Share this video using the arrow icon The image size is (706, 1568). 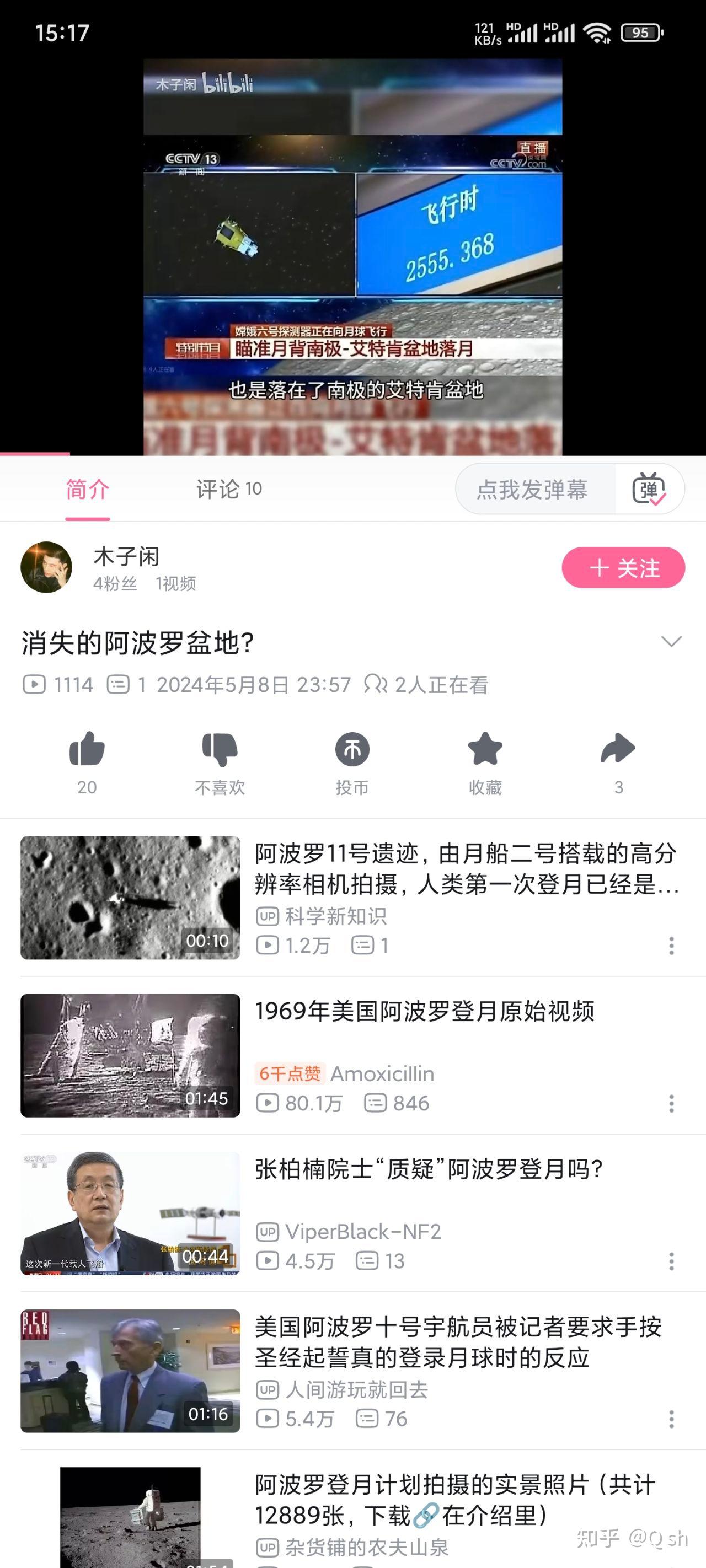tap(618, 749)
